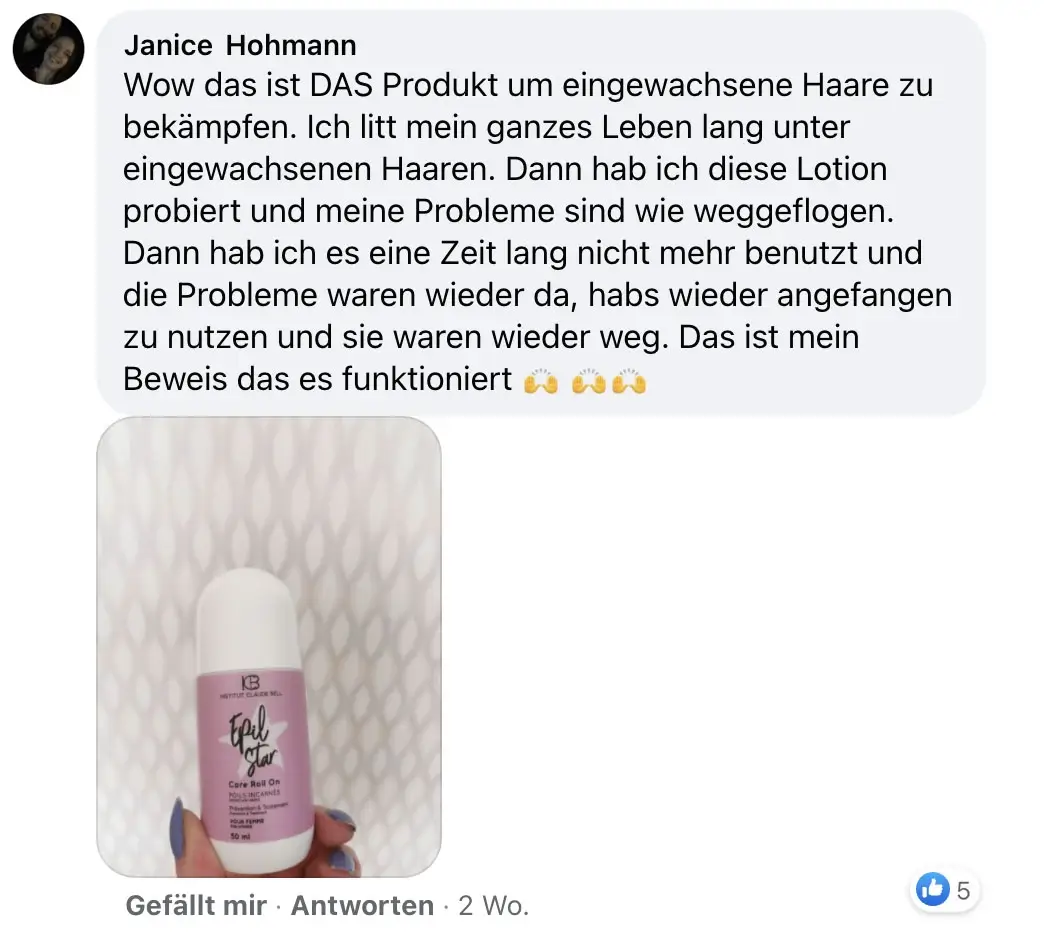View the attached product photo in the comment
The height and width of the screenshot is (932, 1052).
(269, 647)
